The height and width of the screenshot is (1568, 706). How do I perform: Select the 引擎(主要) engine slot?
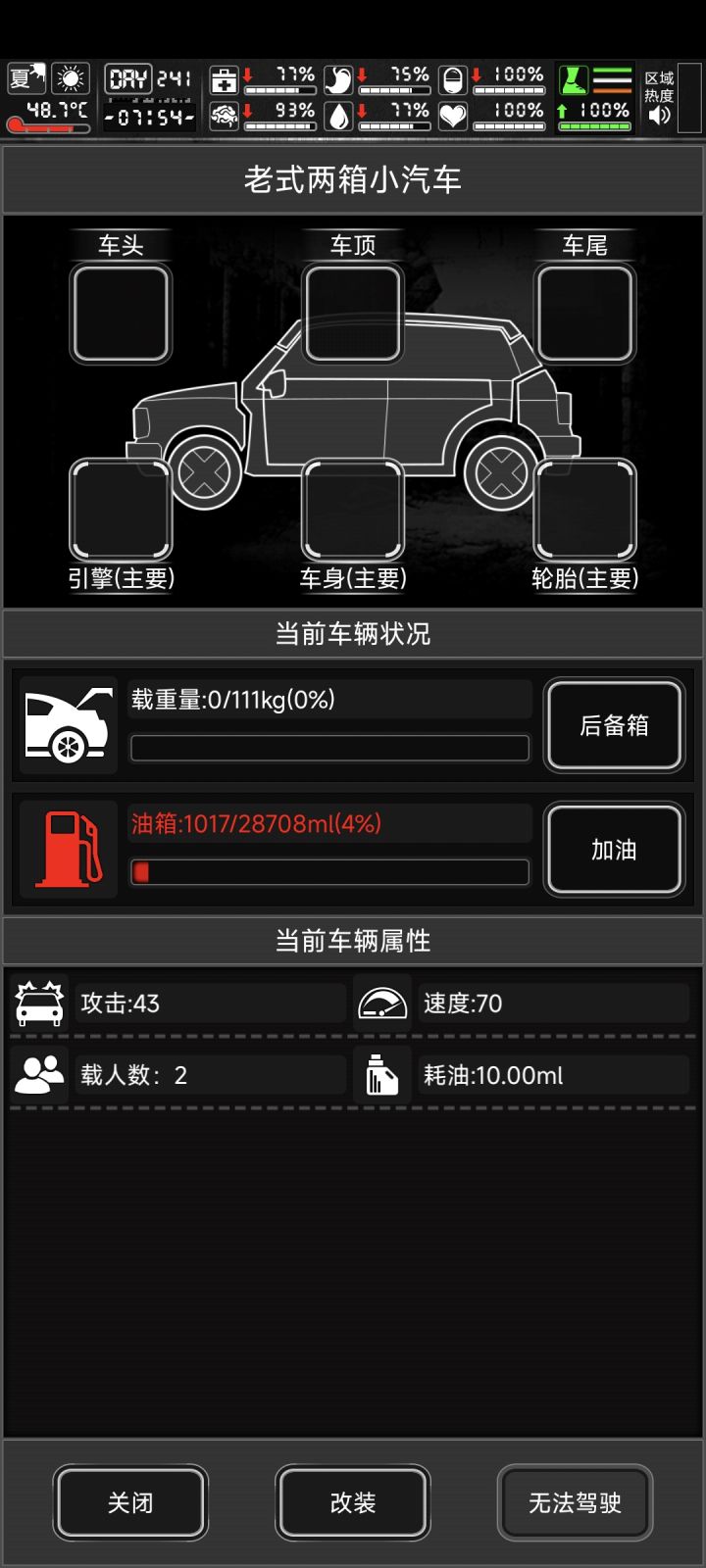[120, 512]
